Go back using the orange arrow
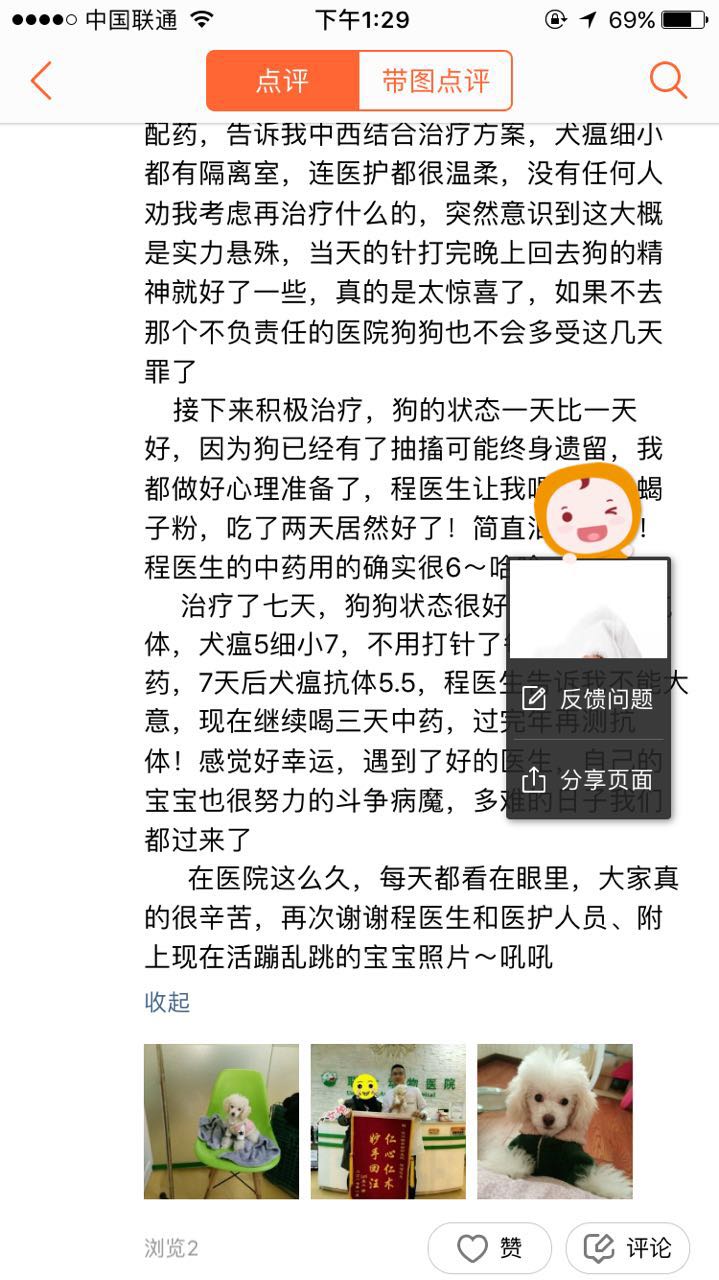Image resolution: width=719 pixels, height=1280 pixels. click(x=41, y=81)
